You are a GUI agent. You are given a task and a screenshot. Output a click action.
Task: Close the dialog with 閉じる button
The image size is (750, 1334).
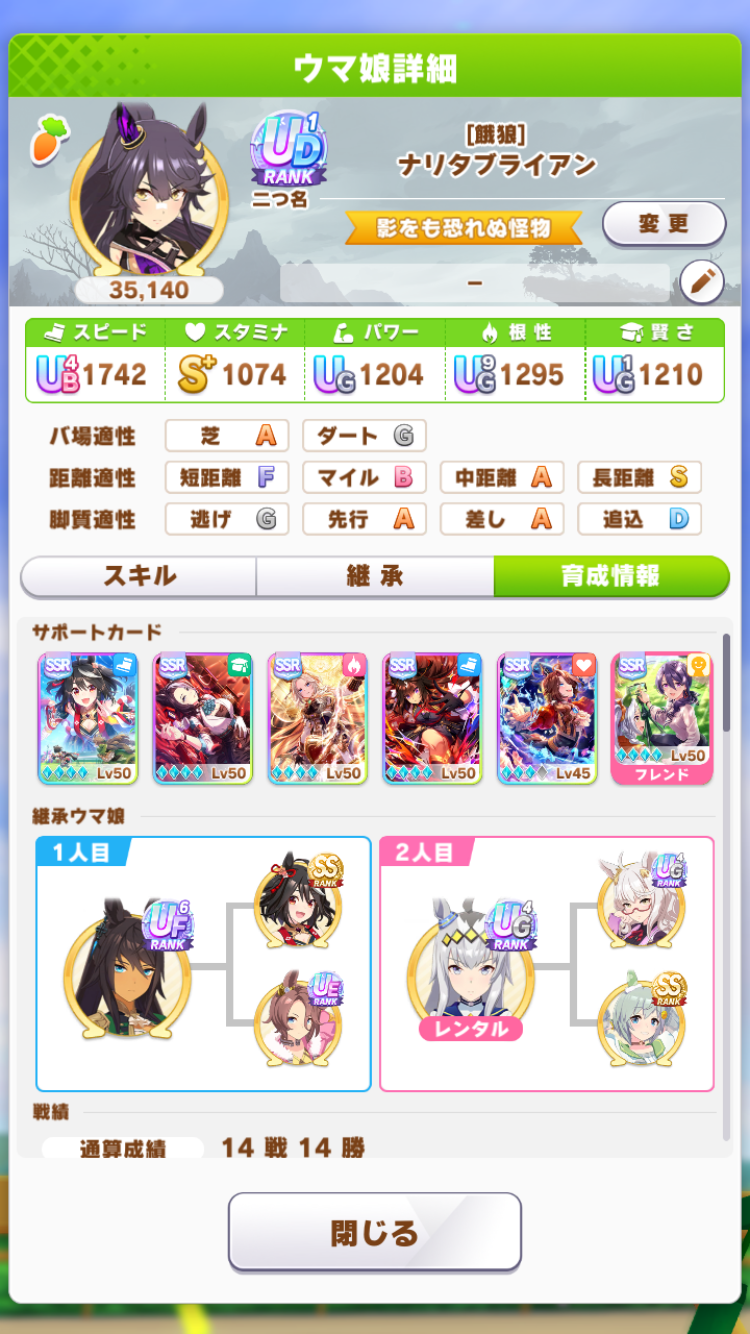(x=375, y=1232)
